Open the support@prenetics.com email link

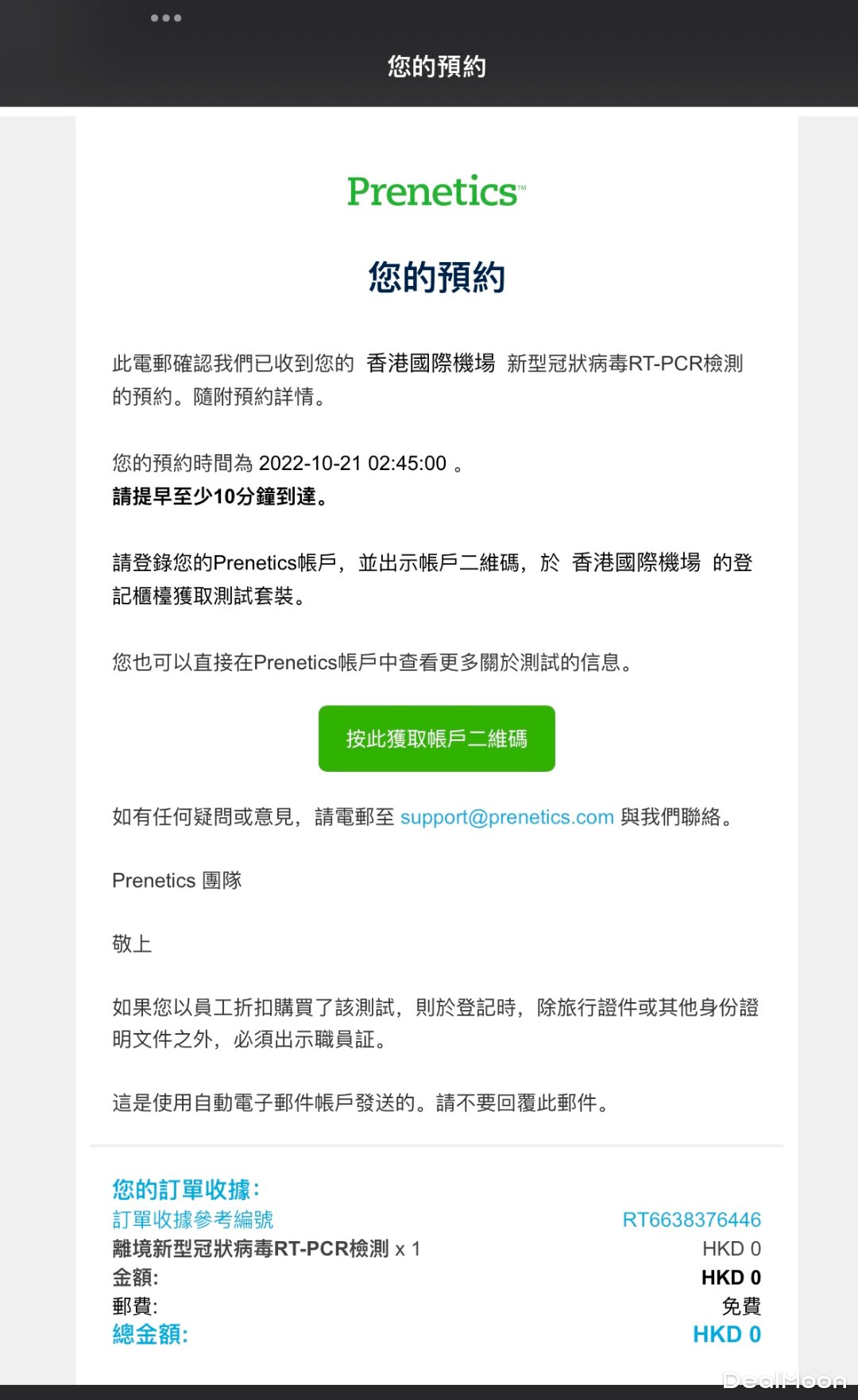(507, 817)
